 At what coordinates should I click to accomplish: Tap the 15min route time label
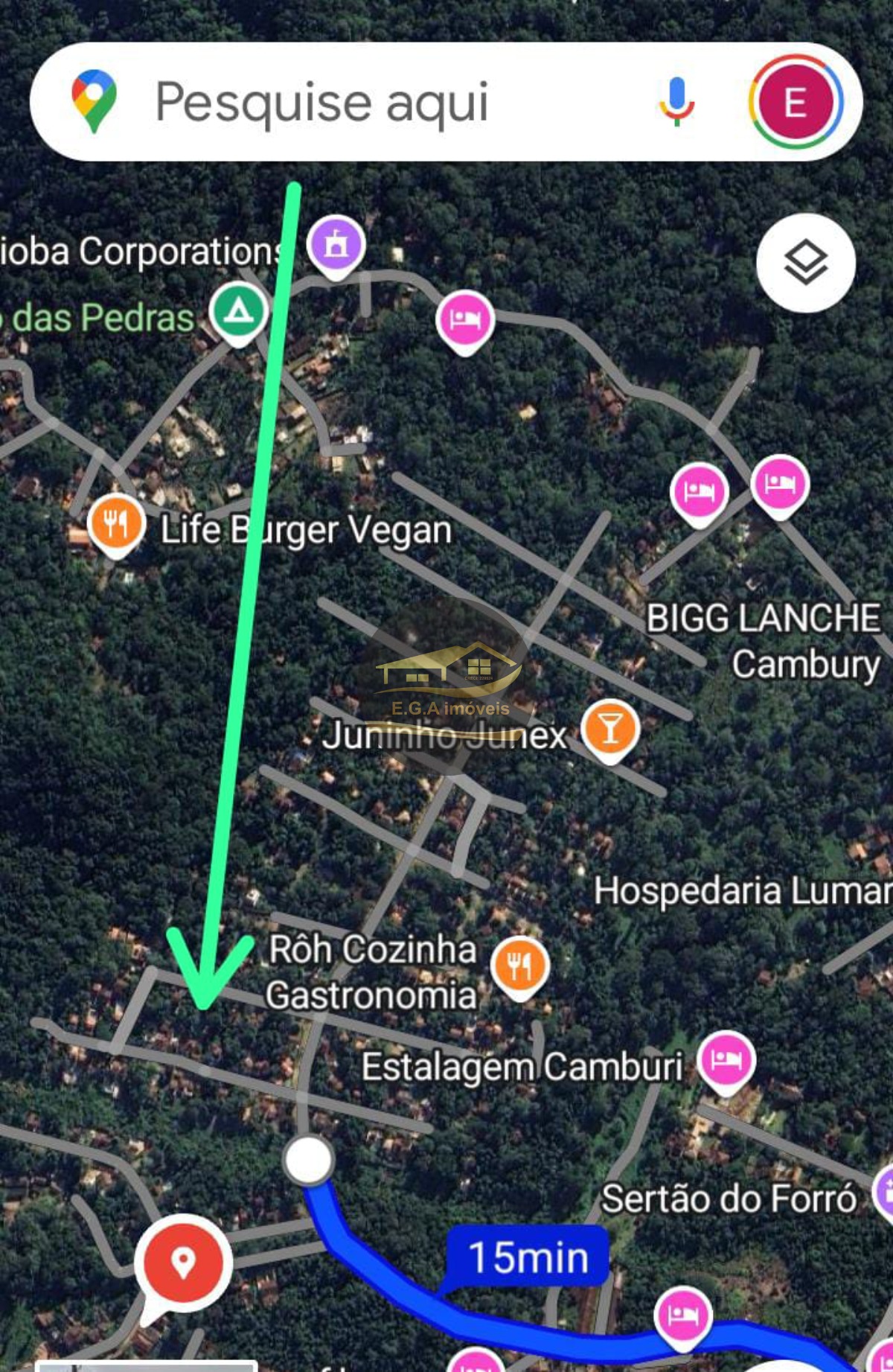click(x=528, y=1259)
